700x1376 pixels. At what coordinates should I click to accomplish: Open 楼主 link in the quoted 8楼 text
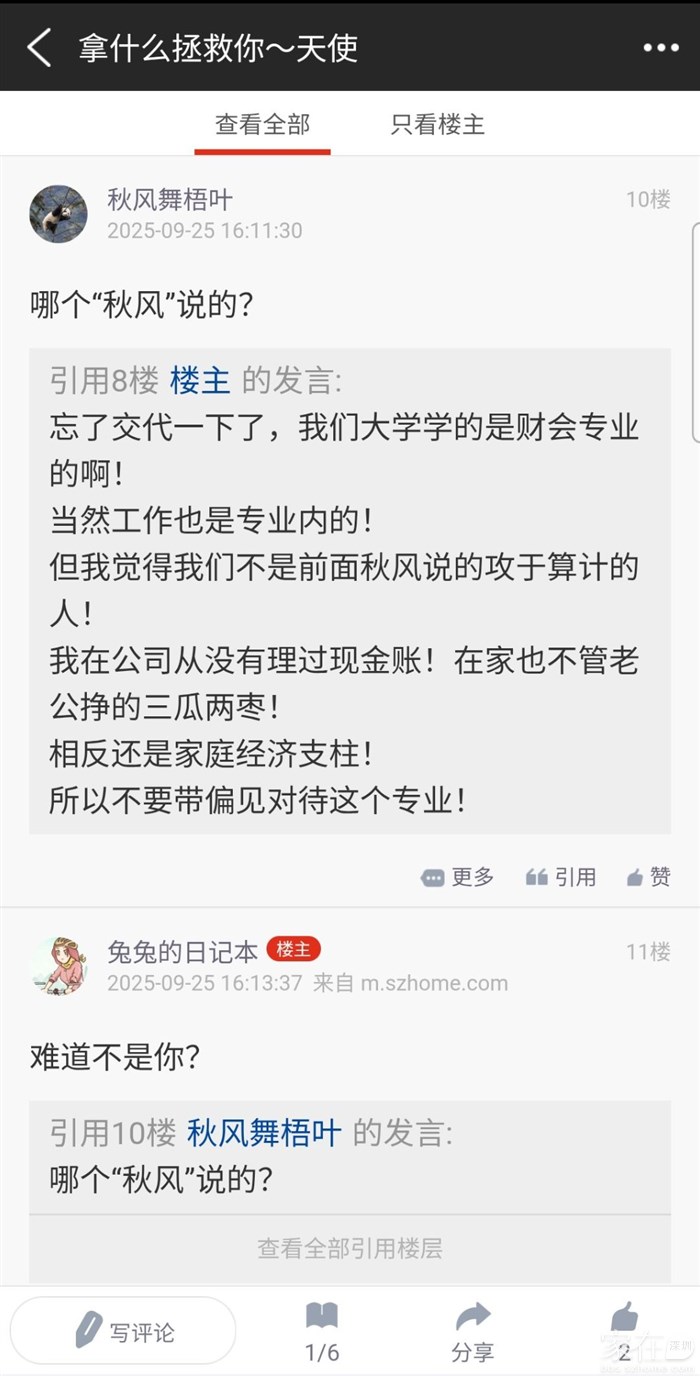click(x=200, y=380)
